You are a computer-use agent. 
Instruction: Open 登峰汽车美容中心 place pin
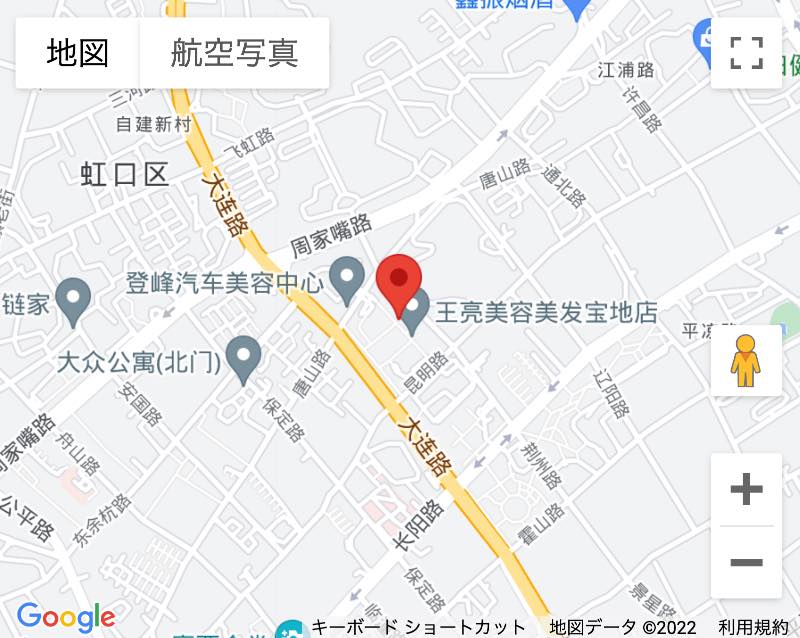pos(347,280)
